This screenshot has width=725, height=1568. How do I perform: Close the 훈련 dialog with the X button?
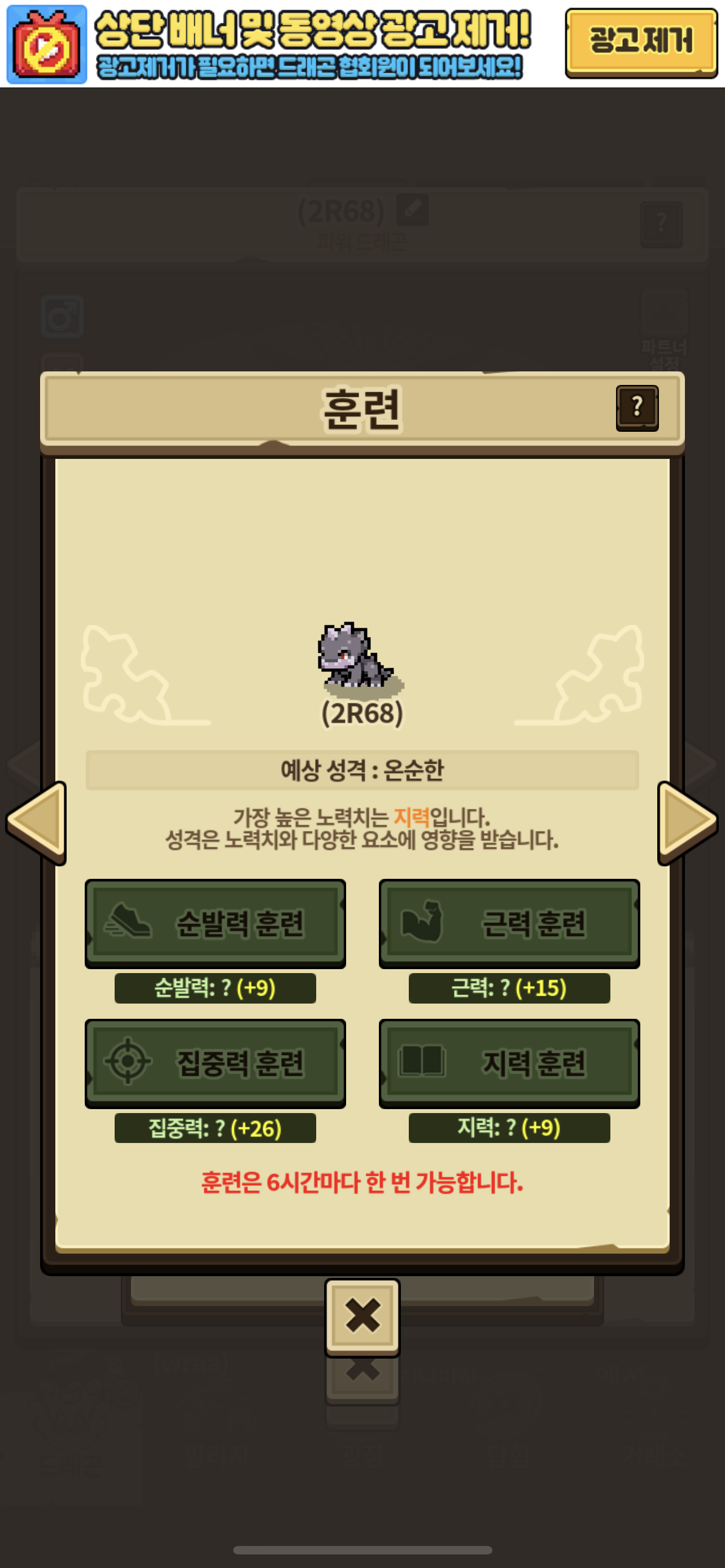tap(362, 1317)
